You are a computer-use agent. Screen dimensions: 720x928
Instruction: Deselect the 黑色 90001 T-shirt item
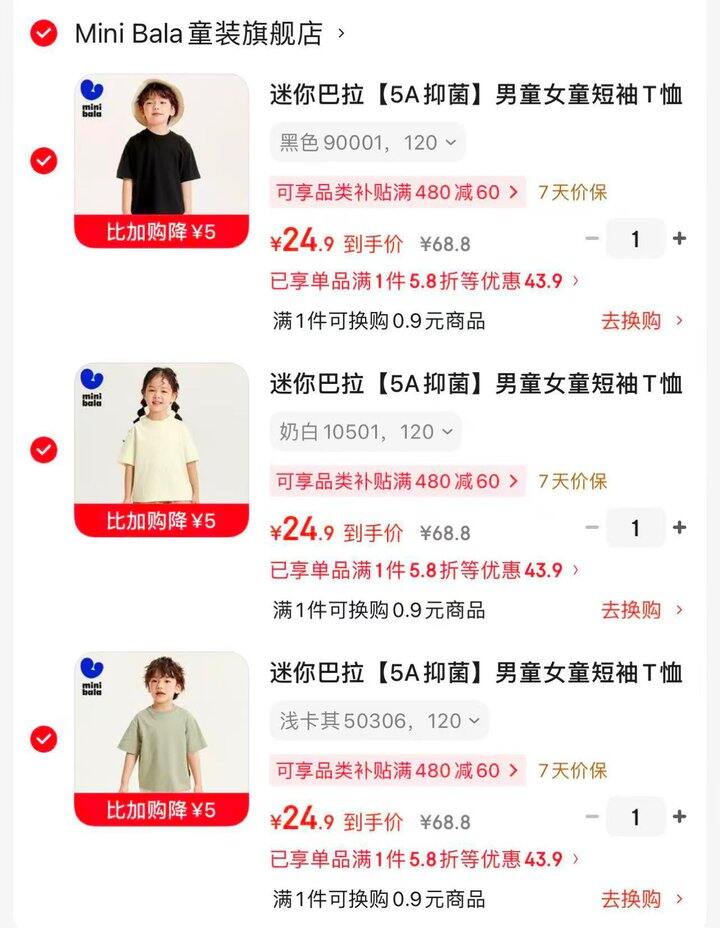point(43,161)
